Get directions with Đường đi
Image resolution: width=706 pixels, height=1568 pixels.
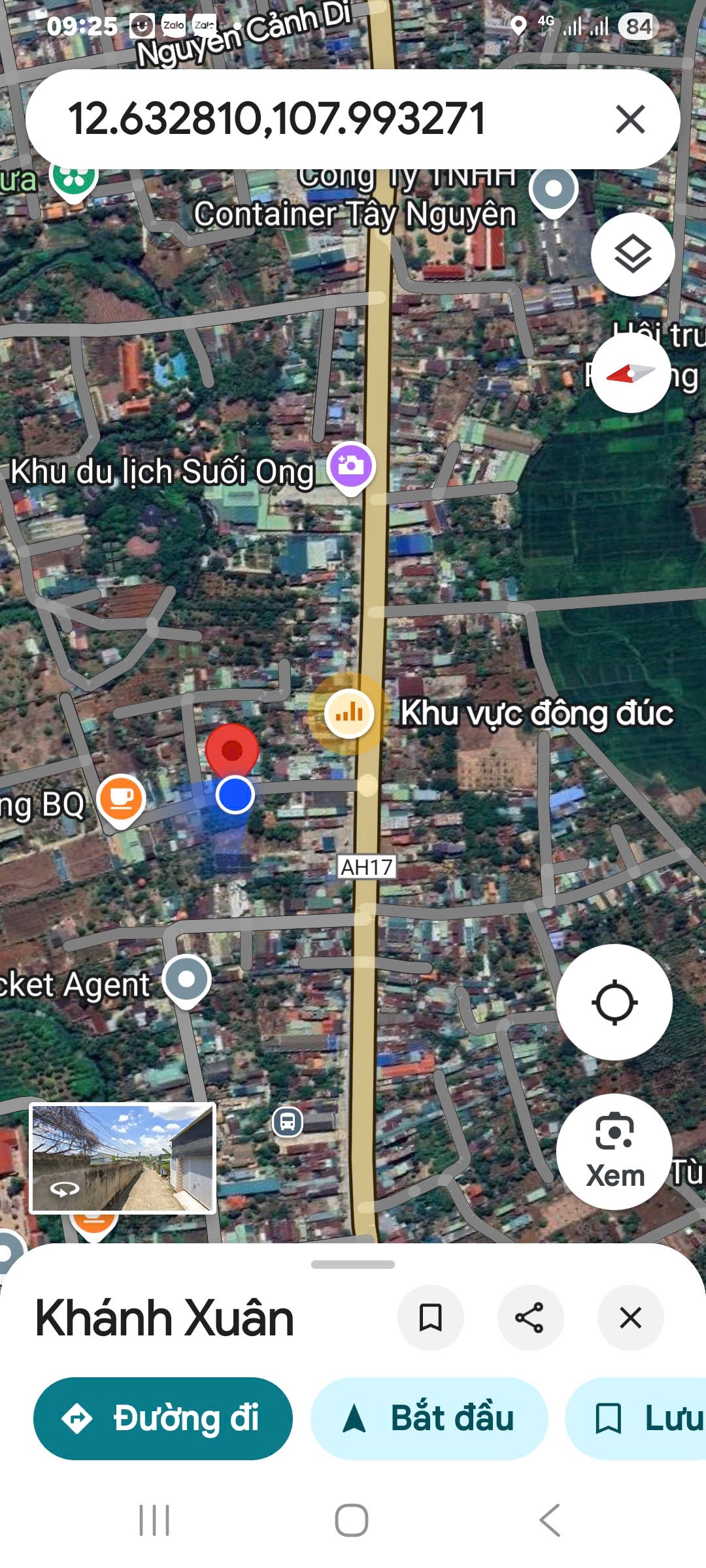(163, 1418)
